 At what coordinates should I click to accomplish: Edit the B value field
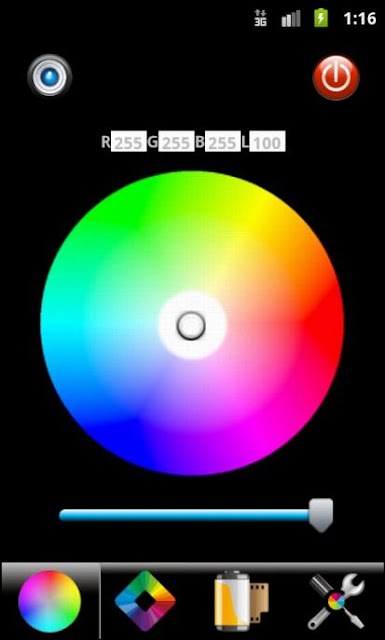(223, 142)
